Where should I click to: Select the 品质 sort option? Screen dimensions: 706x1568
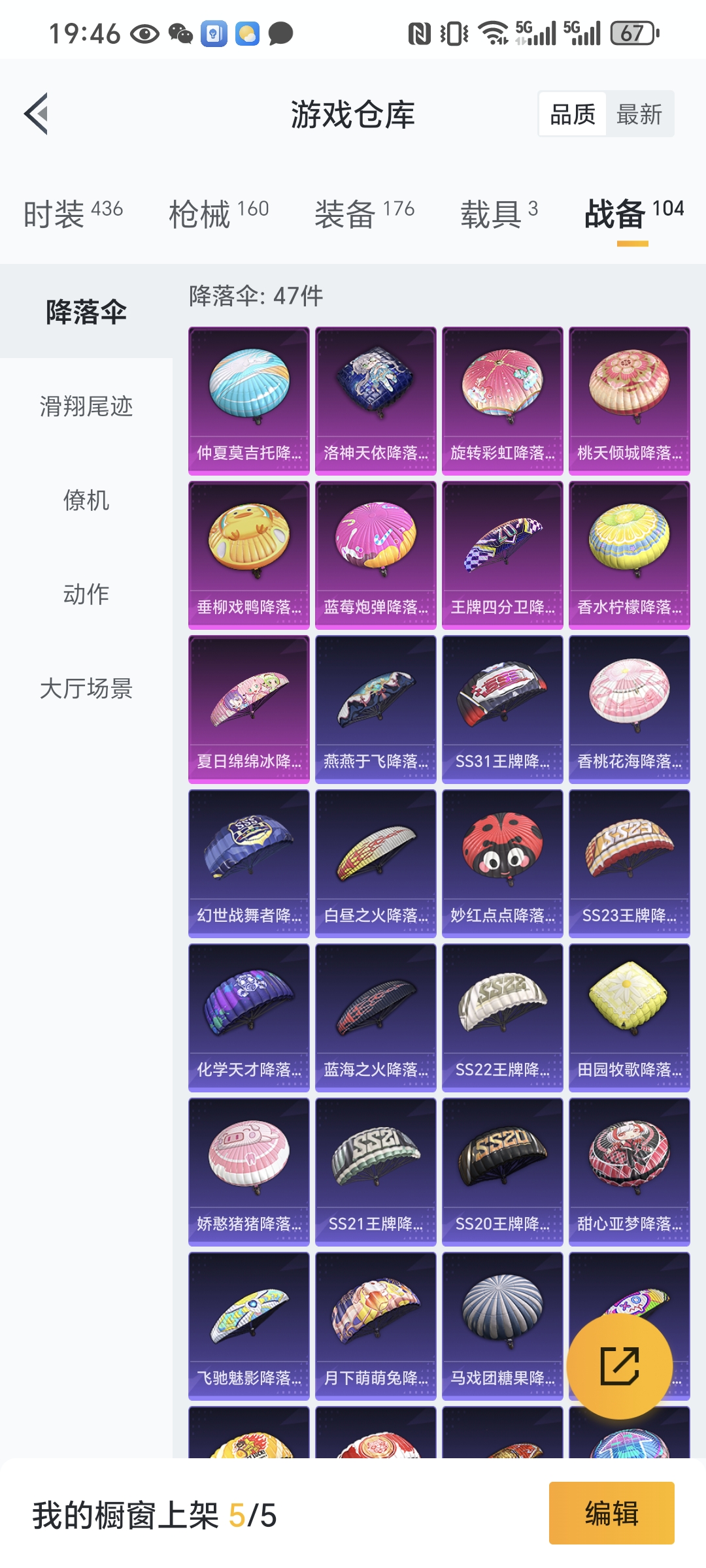[x=573, y=114]
